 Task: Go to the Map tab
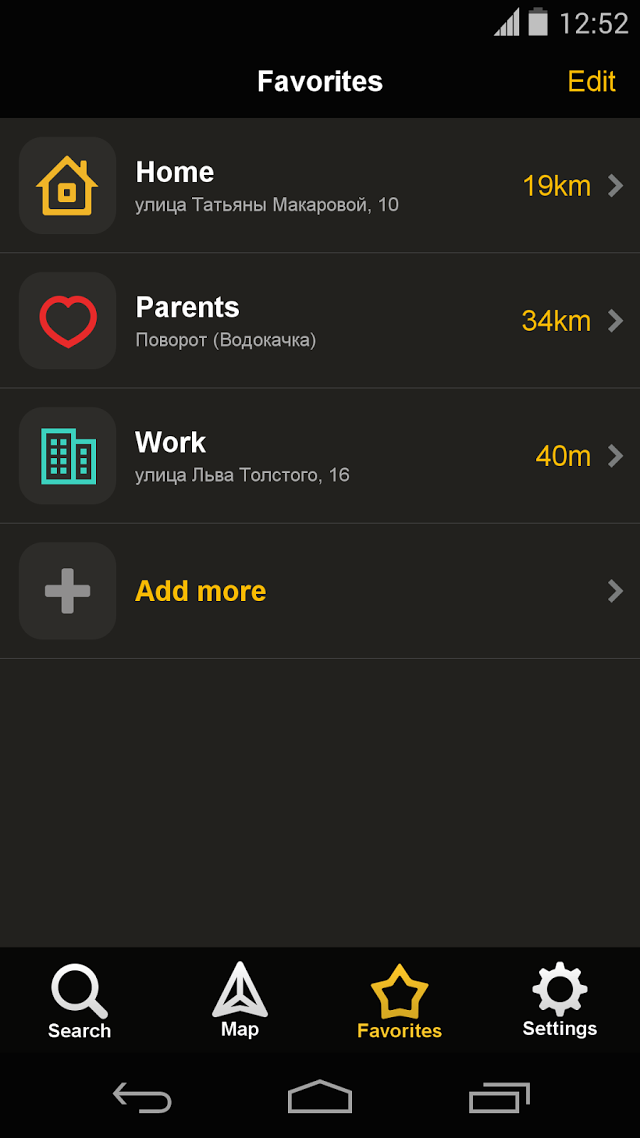tap(240, 1001)
